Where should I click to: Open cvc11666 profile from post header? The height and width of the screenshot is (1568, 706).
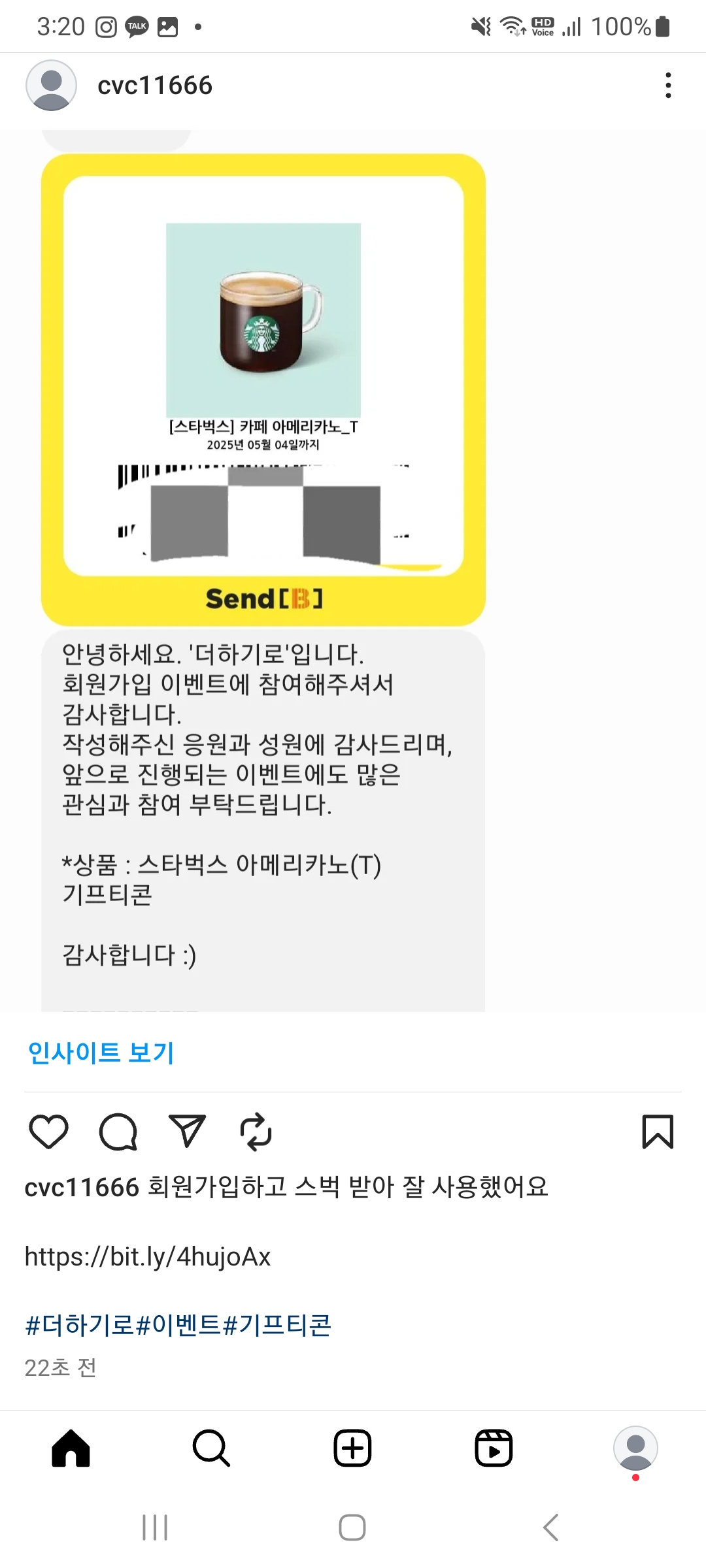tap(154, 86)
